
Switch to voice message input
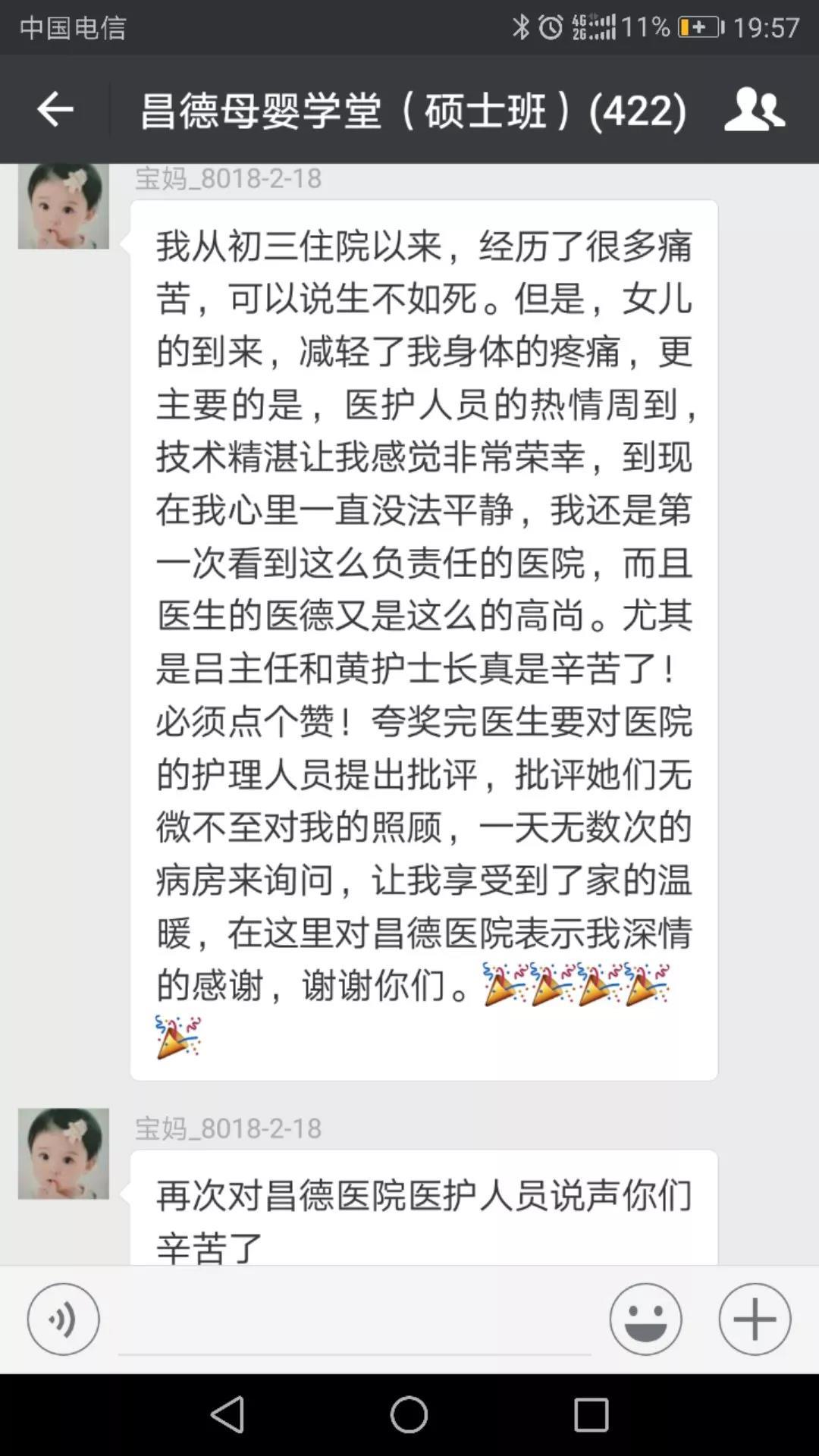[64, 1319]
